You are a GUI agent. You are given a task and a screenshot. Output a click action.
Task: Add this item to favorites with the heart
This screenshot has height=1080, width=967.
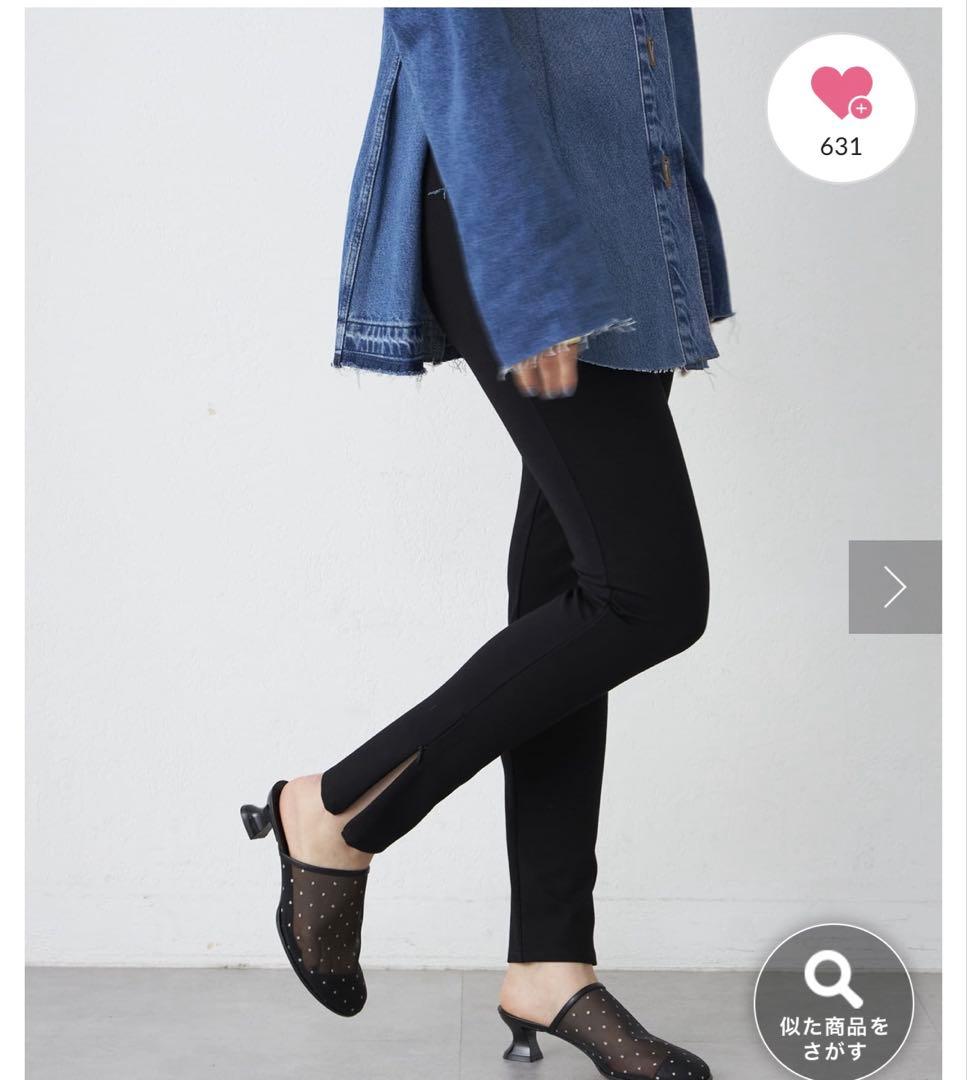841,108
